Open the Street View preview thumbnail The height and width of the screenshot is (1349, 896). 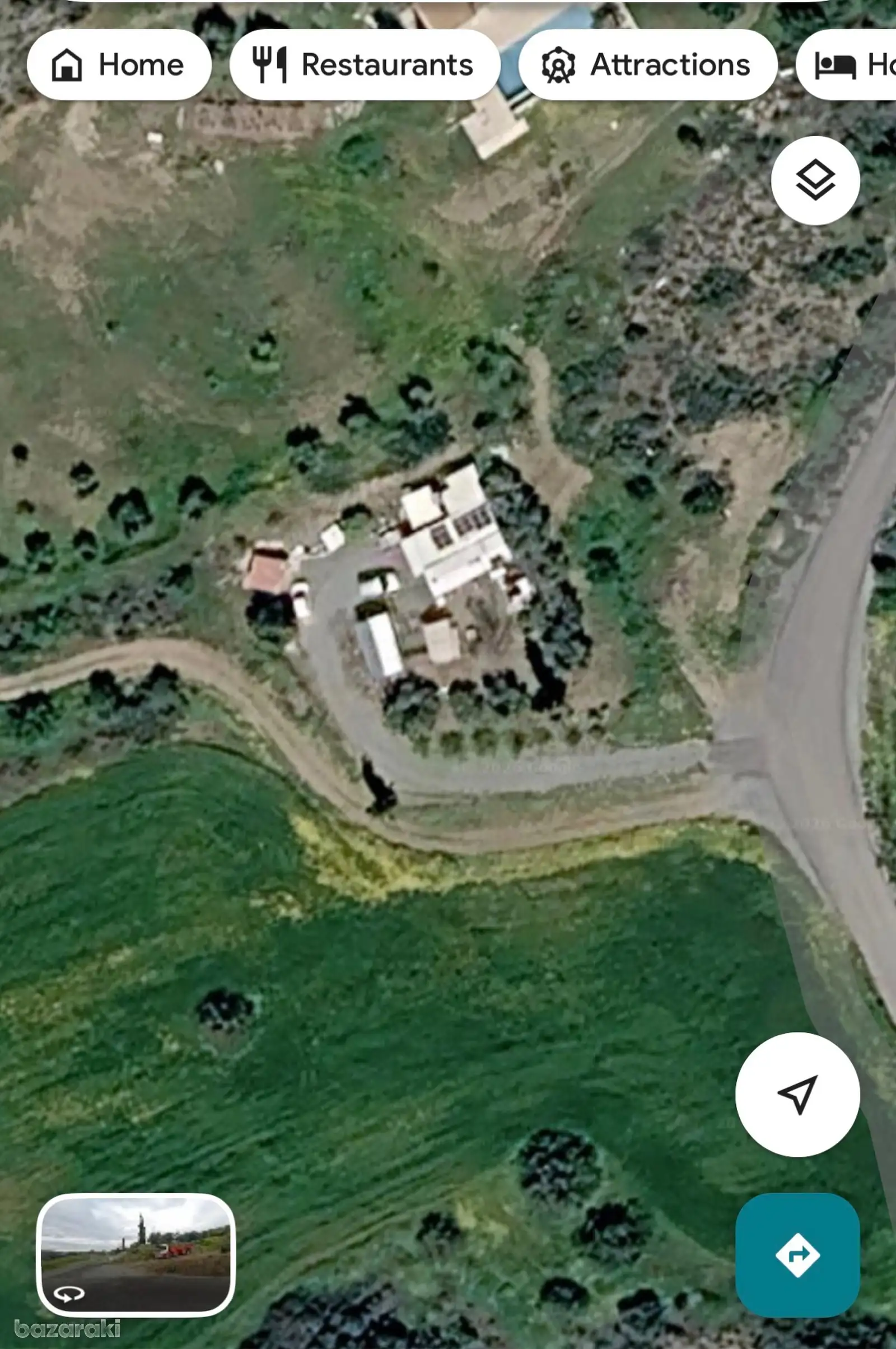[136, 1255]
